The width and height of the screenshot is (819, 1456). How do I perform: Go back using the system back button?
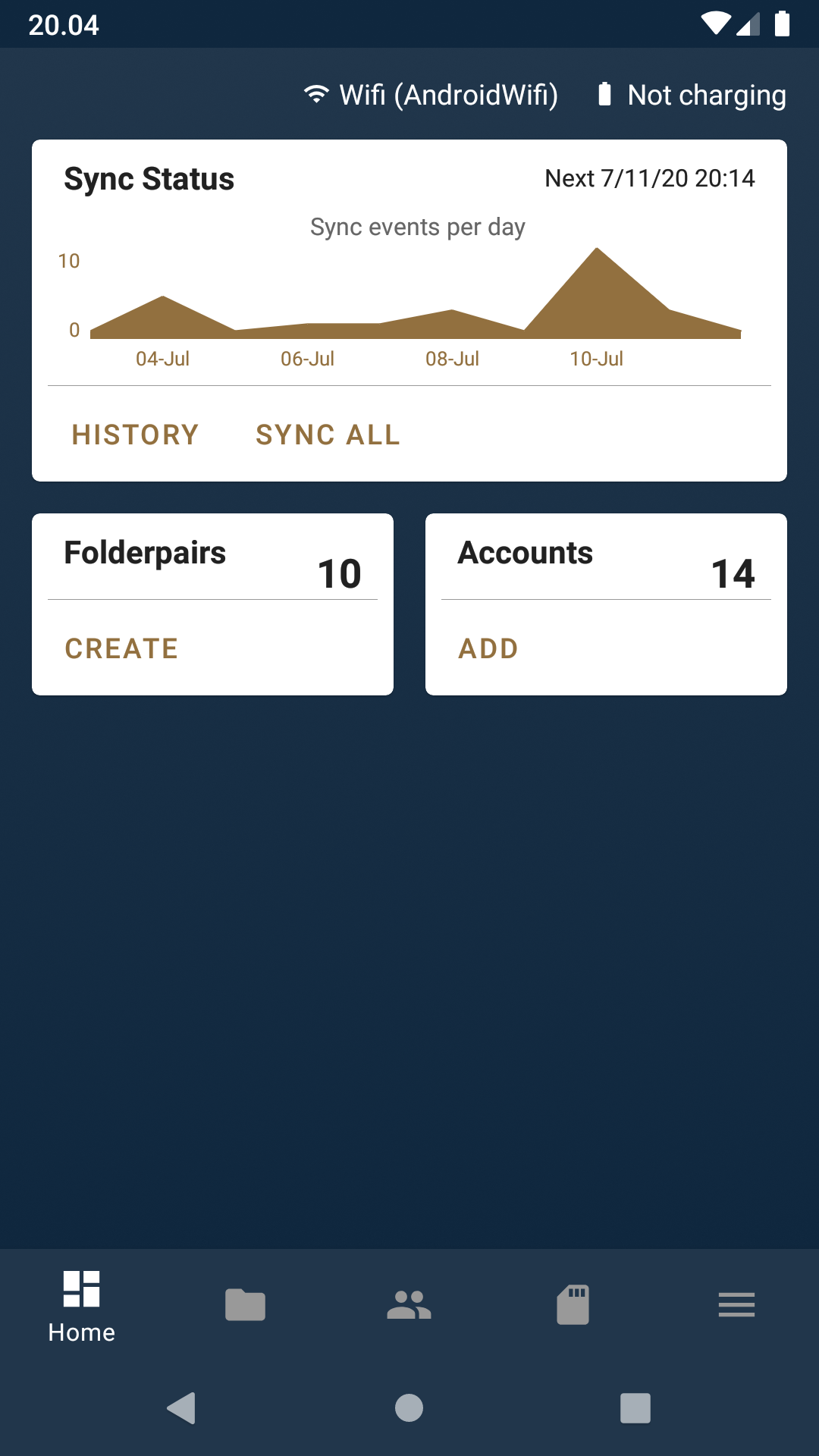[x=182, y=1408]
